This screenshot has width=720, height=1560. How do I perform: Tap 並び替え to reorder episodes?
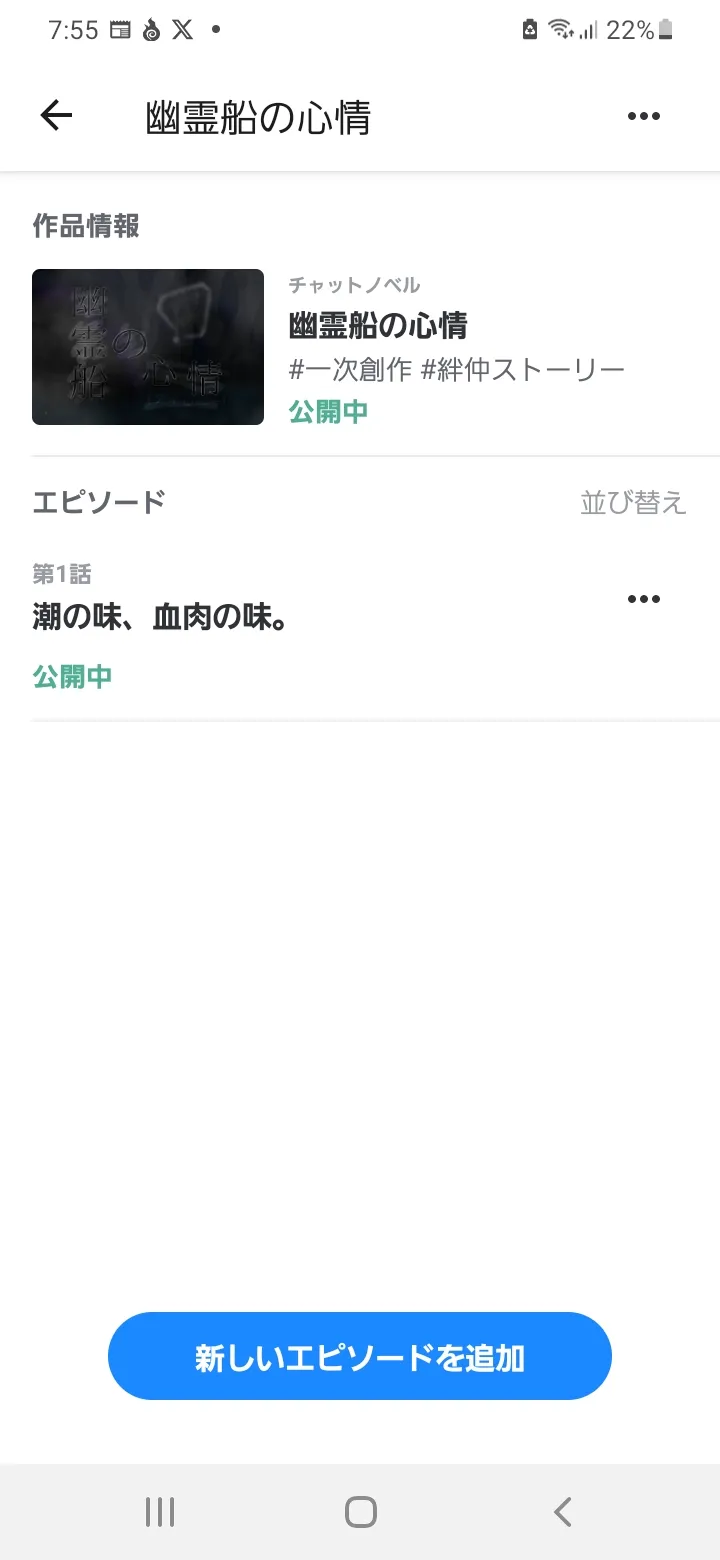[x=633, y=502]
